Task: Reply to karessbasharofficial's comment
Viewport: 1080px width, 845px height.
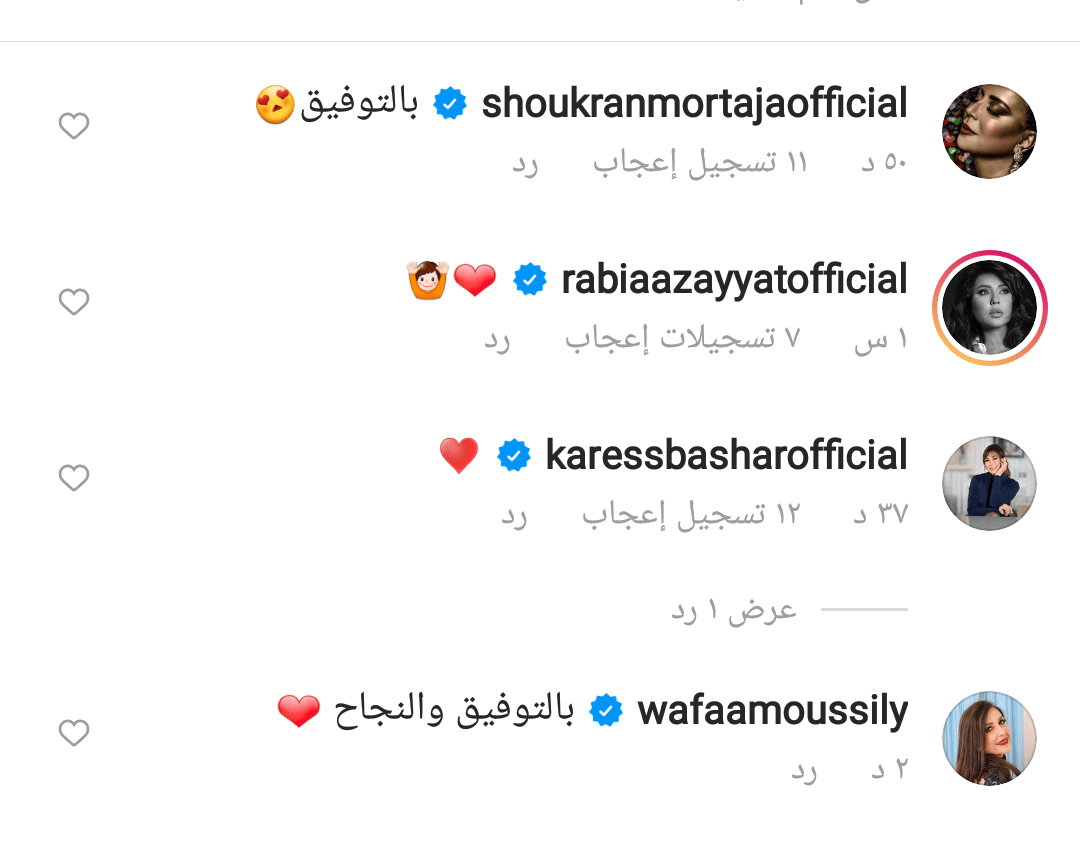Action: (513, 515)
